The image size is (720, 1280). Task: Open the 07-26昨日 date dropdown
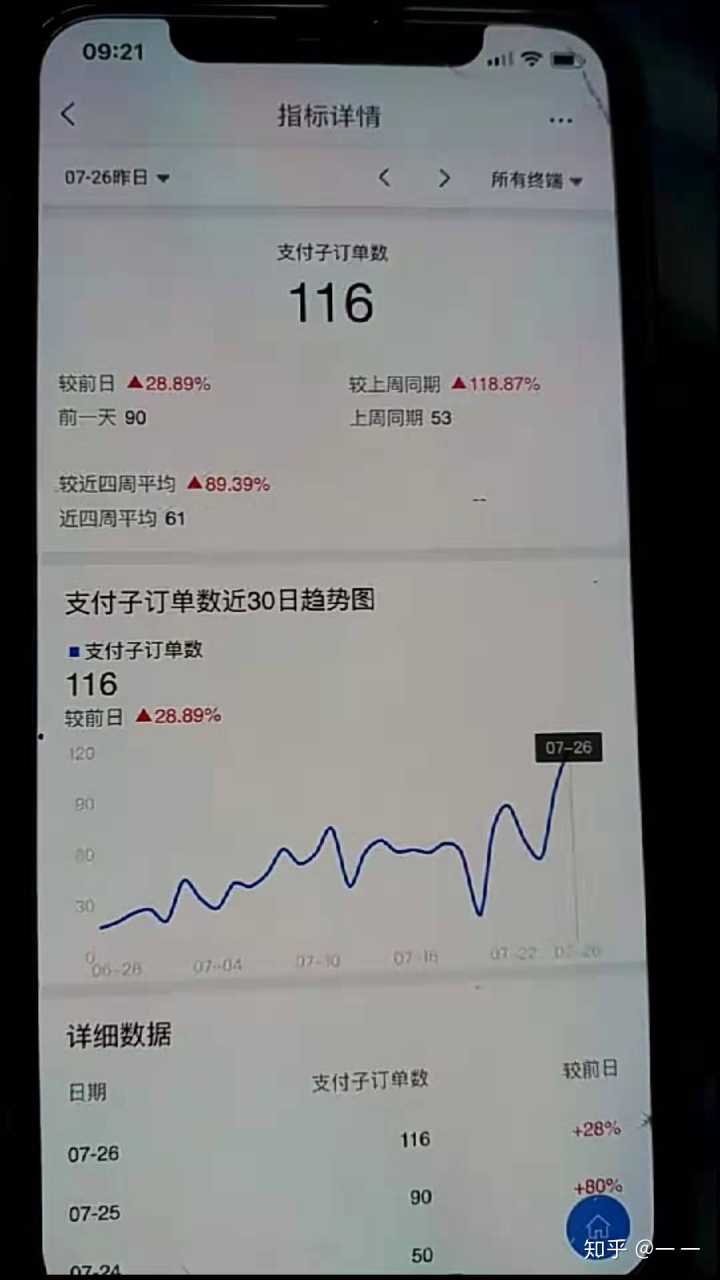click(117, 177)
